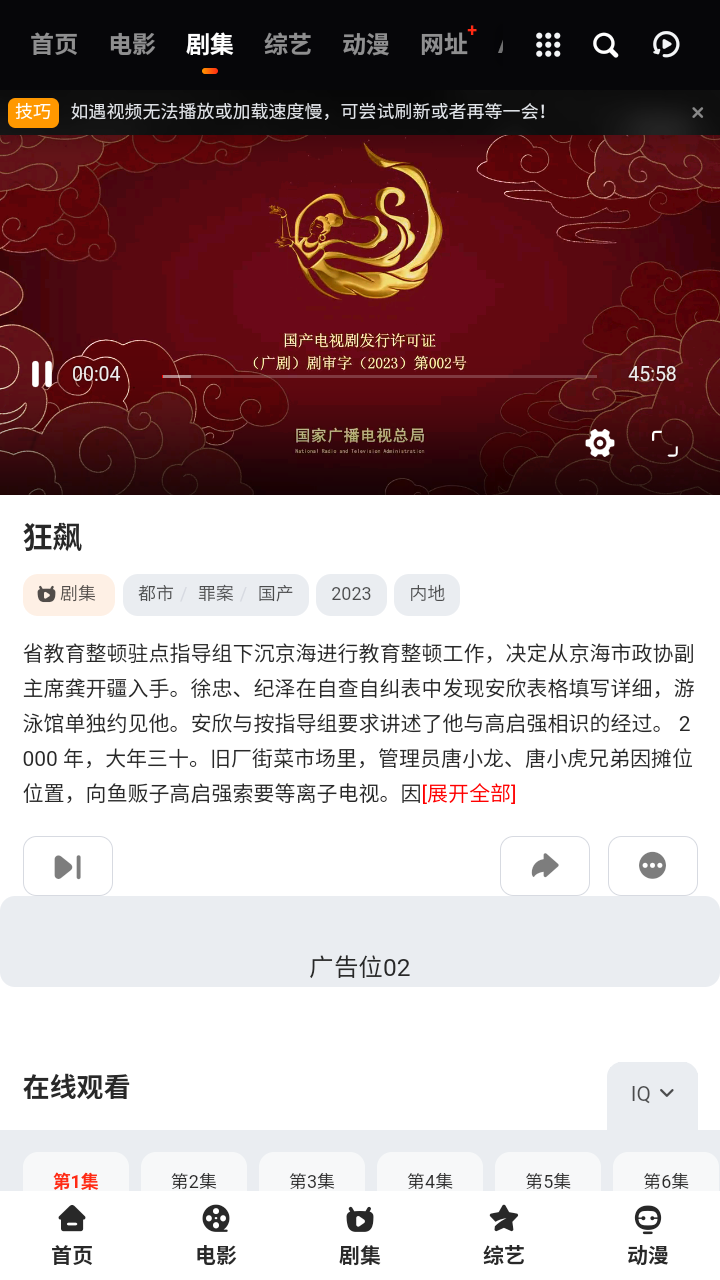Click the 2023 tag link
Image resolution: width=720 pixels, height=1280 pixels.
pyautogui.click(x=351, y=594)
